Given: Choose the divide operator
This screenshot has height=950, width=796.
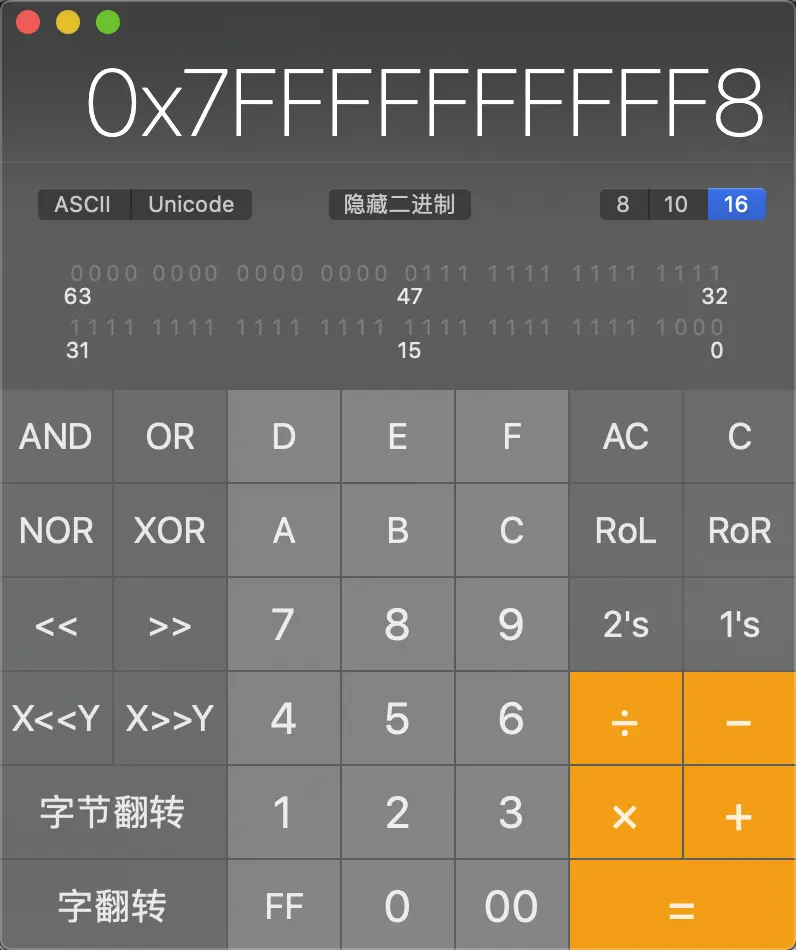Looking at the screenshot, I should click(x=626, y=718).
